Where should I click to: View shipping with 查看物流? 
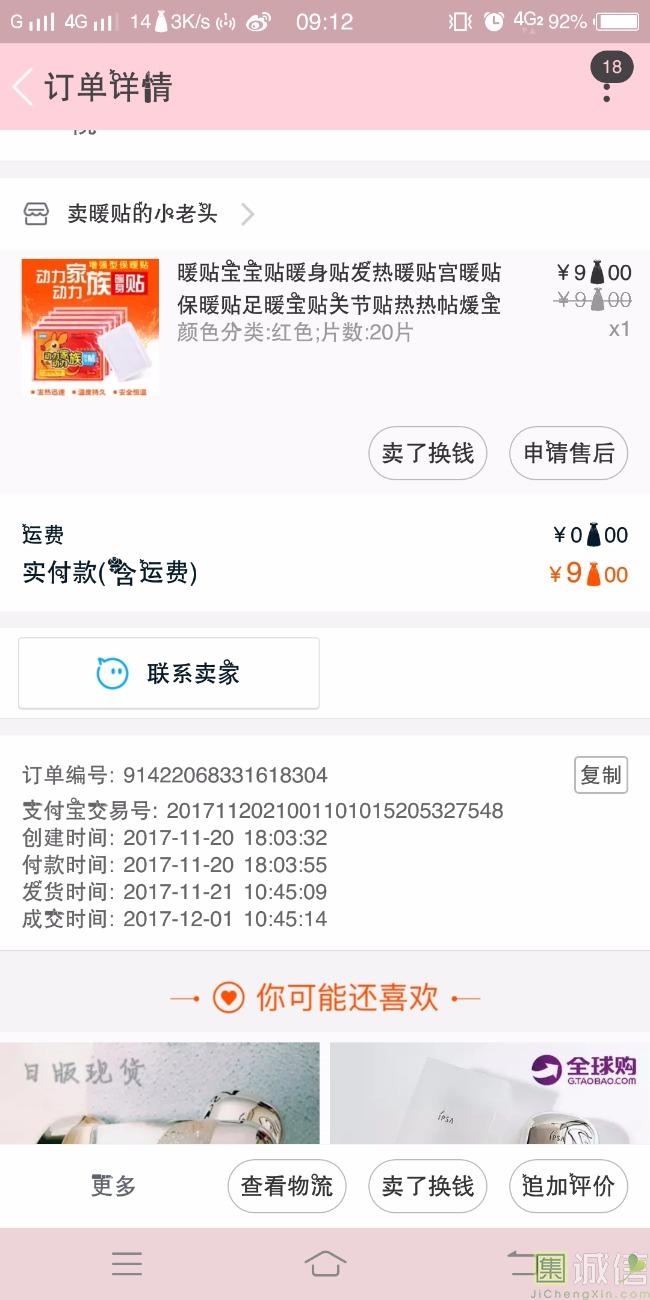pyautogui.click(x=287, y=1186)
